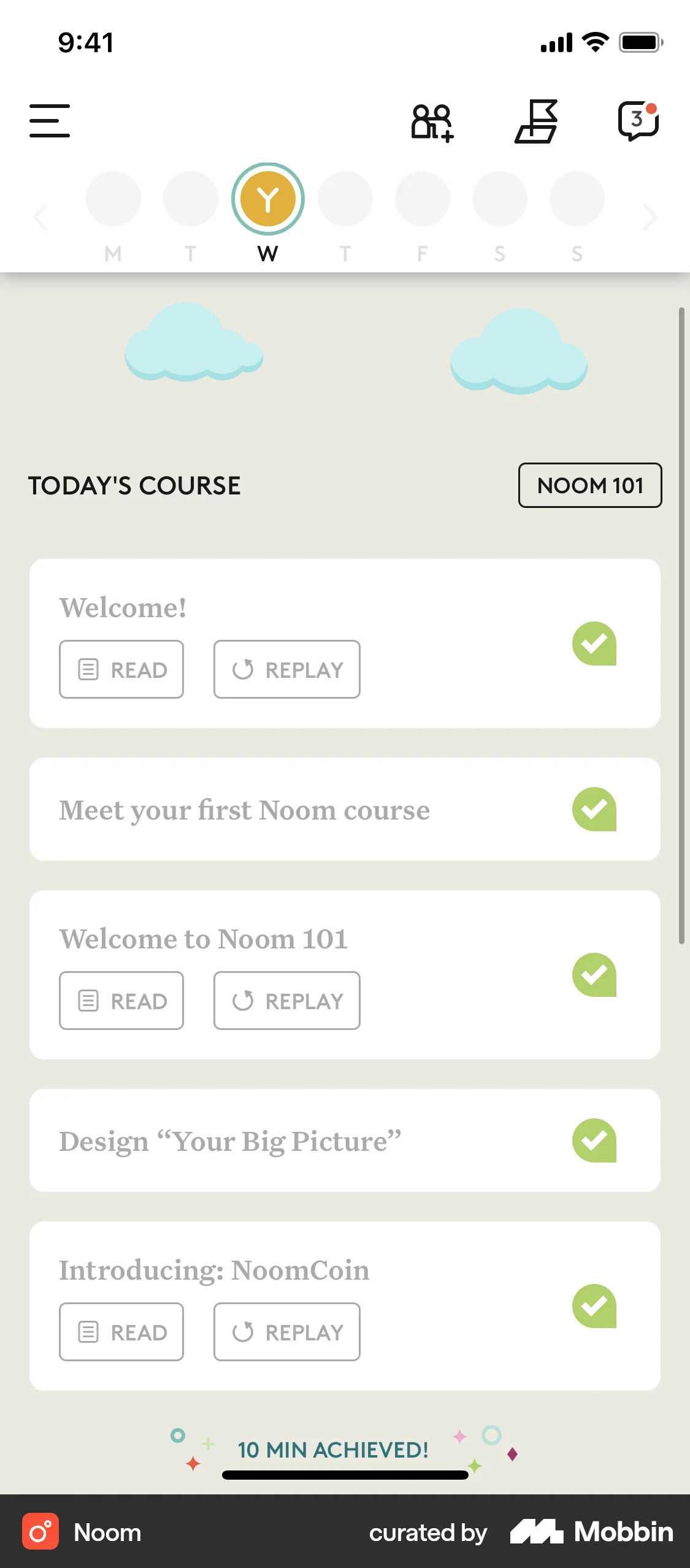Open the NOOM 101 course button
The height and width of the screenshot is (1568, 690).
[589, 485]
